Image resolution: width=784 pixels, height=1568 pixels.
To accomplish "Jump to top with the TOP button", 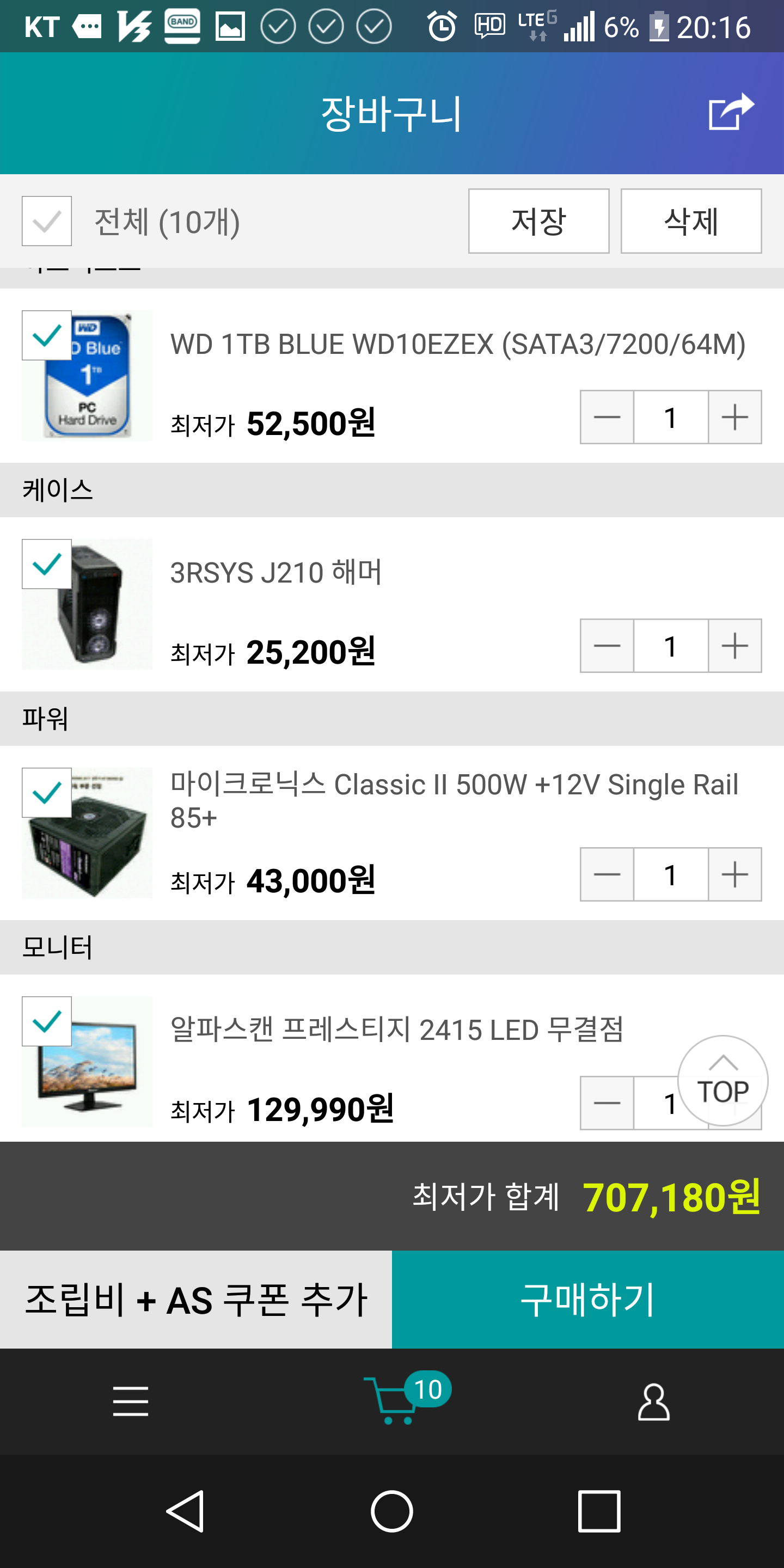I will 722,1081.
